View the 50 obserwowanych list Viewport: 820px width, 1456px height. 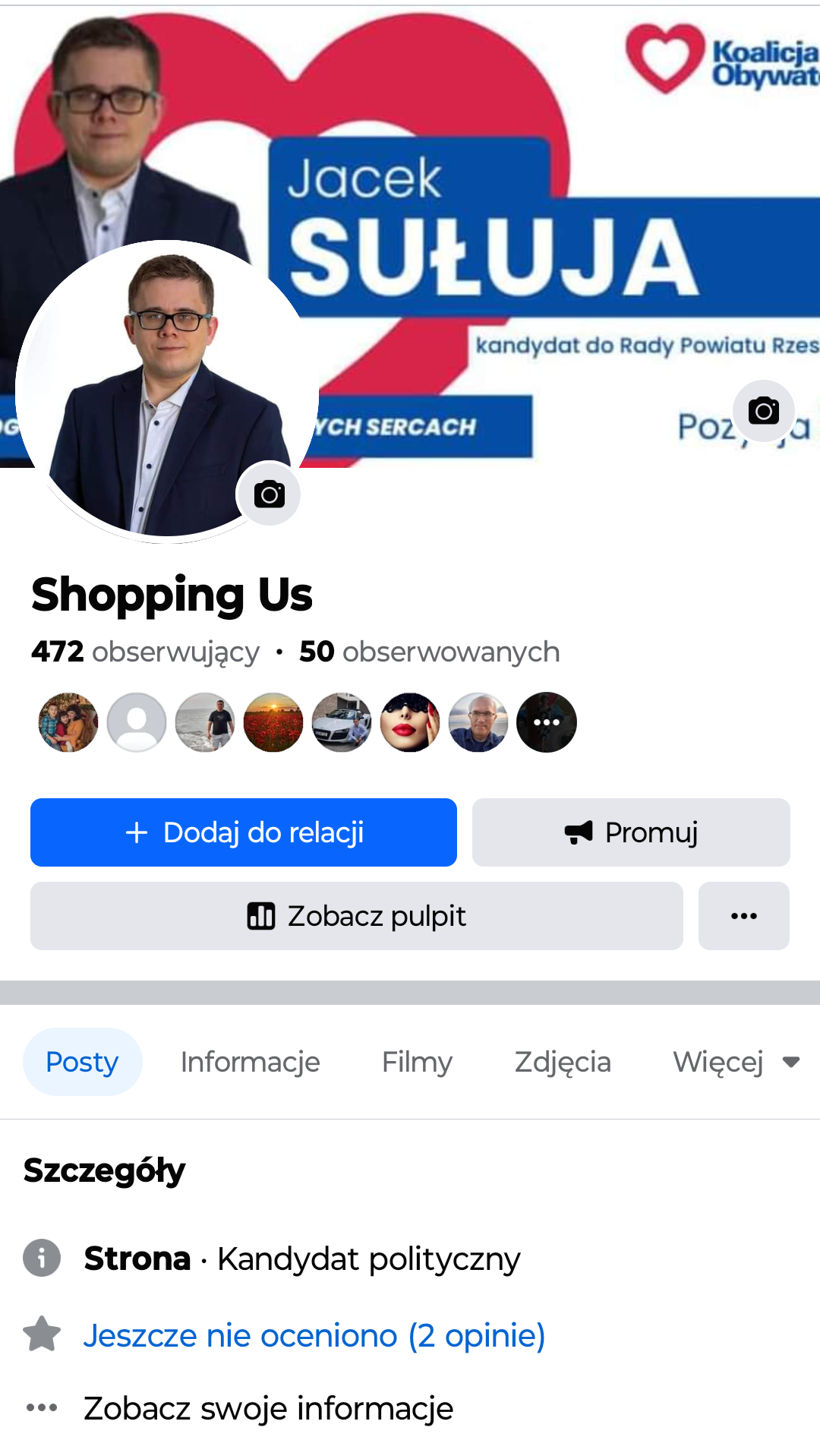430,652
